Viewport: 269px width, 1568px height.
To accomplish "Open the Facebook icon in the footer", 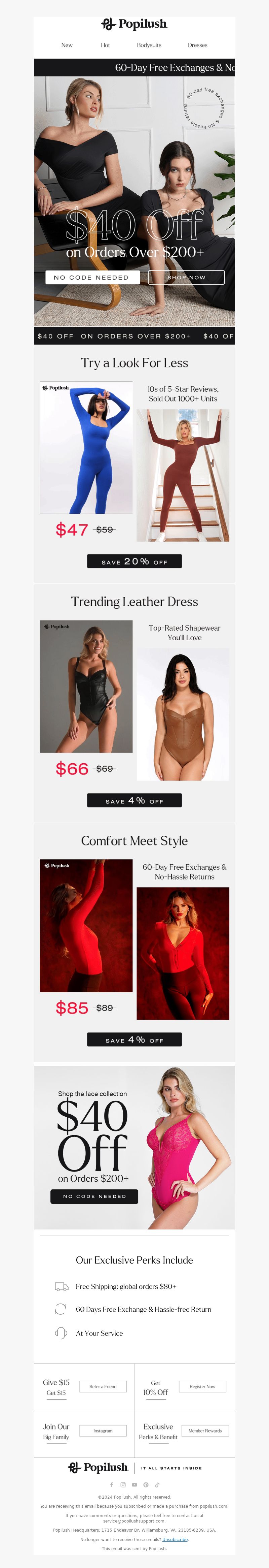I will click(111, 1484).
